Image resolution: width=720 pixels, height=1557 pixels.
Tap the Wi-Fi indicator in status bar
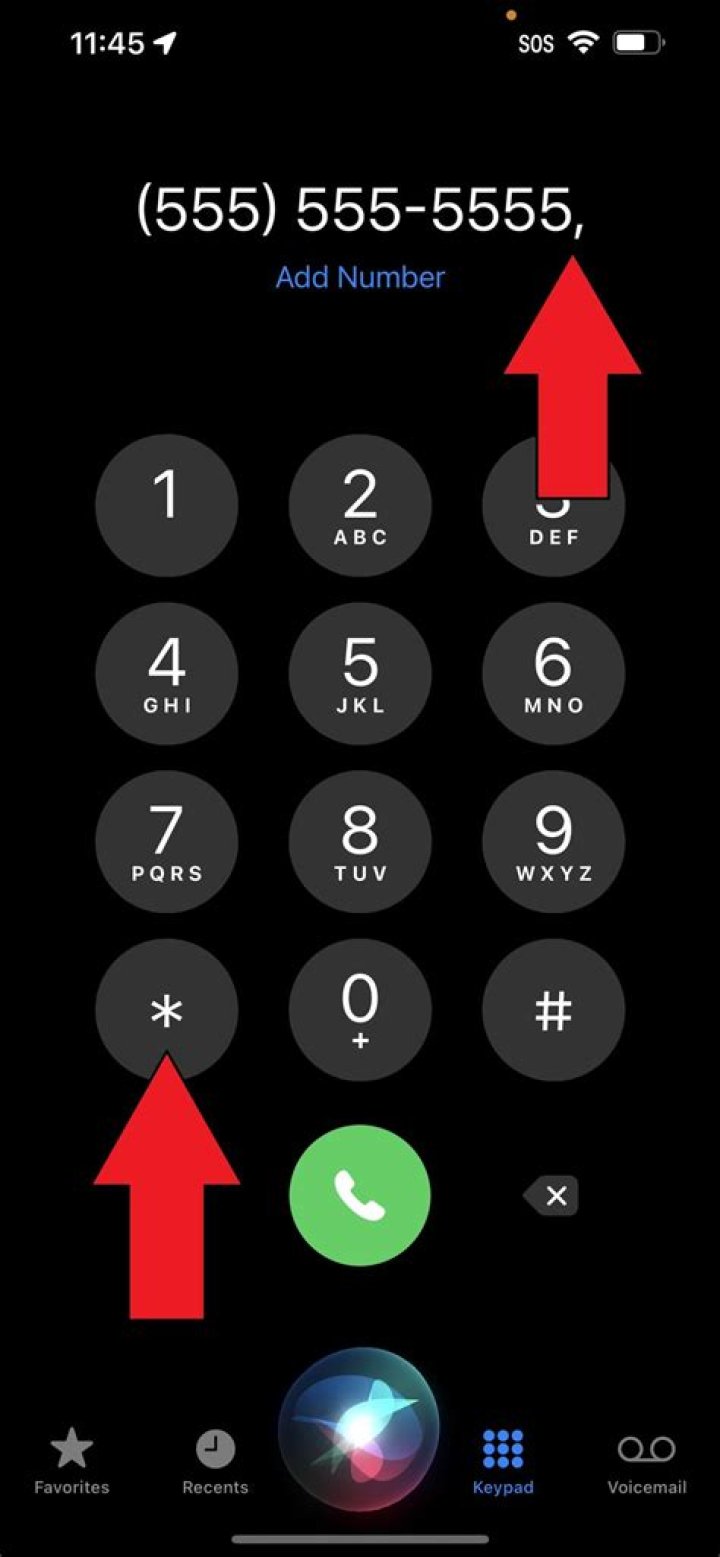[583, 43]
